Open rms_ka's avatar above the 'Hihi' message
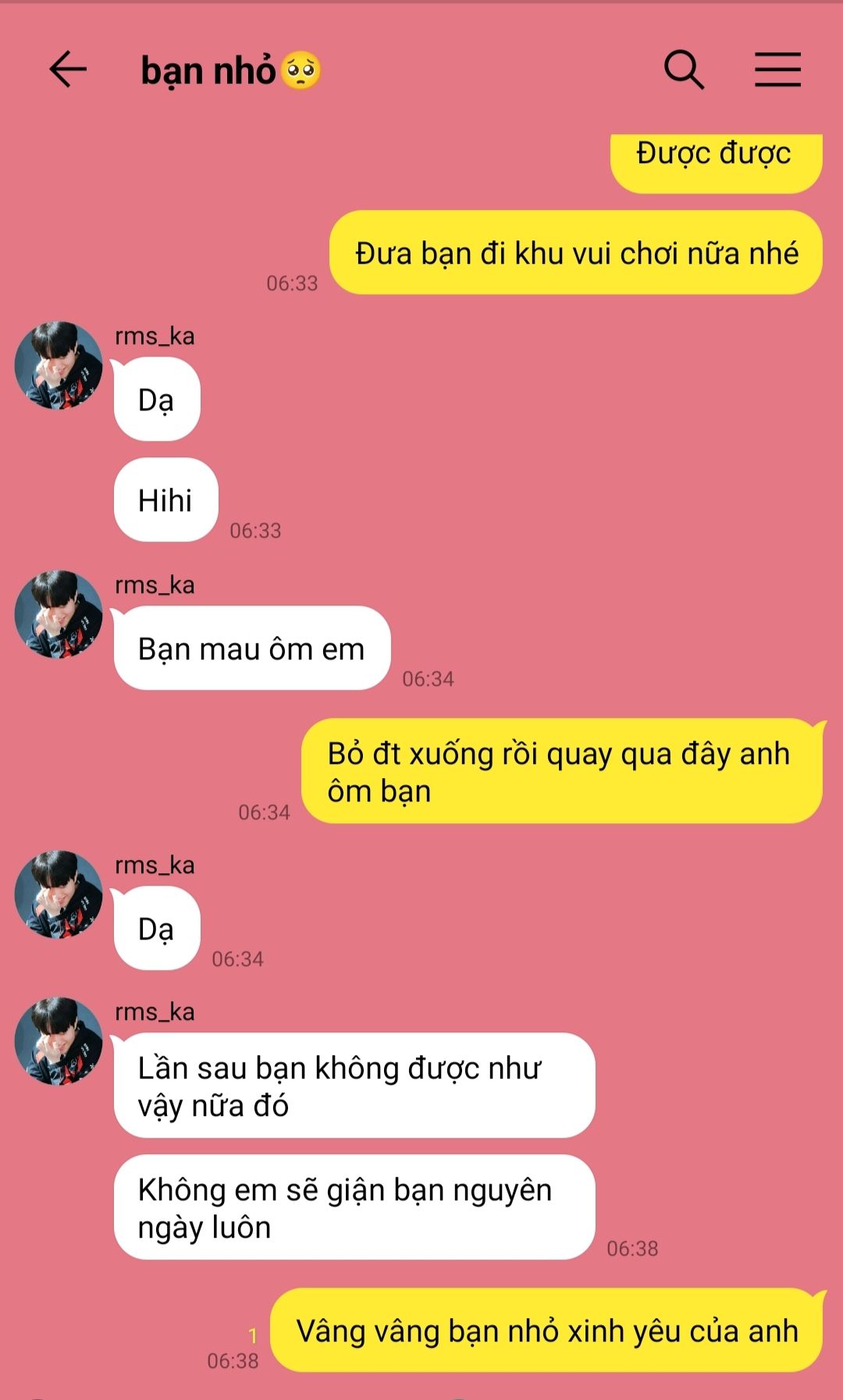 [59, 365]
